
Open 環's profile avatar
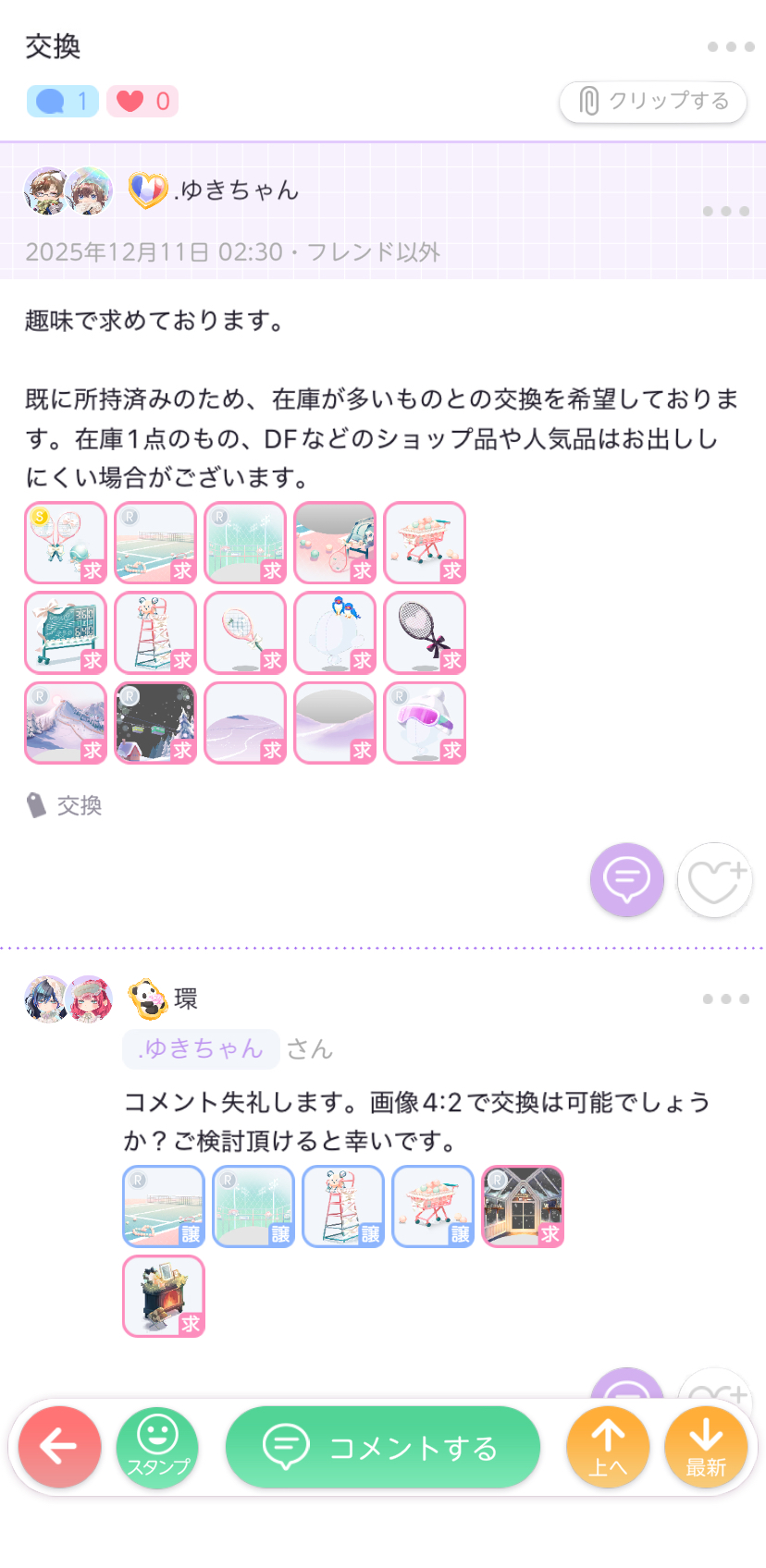pos(68,999)
